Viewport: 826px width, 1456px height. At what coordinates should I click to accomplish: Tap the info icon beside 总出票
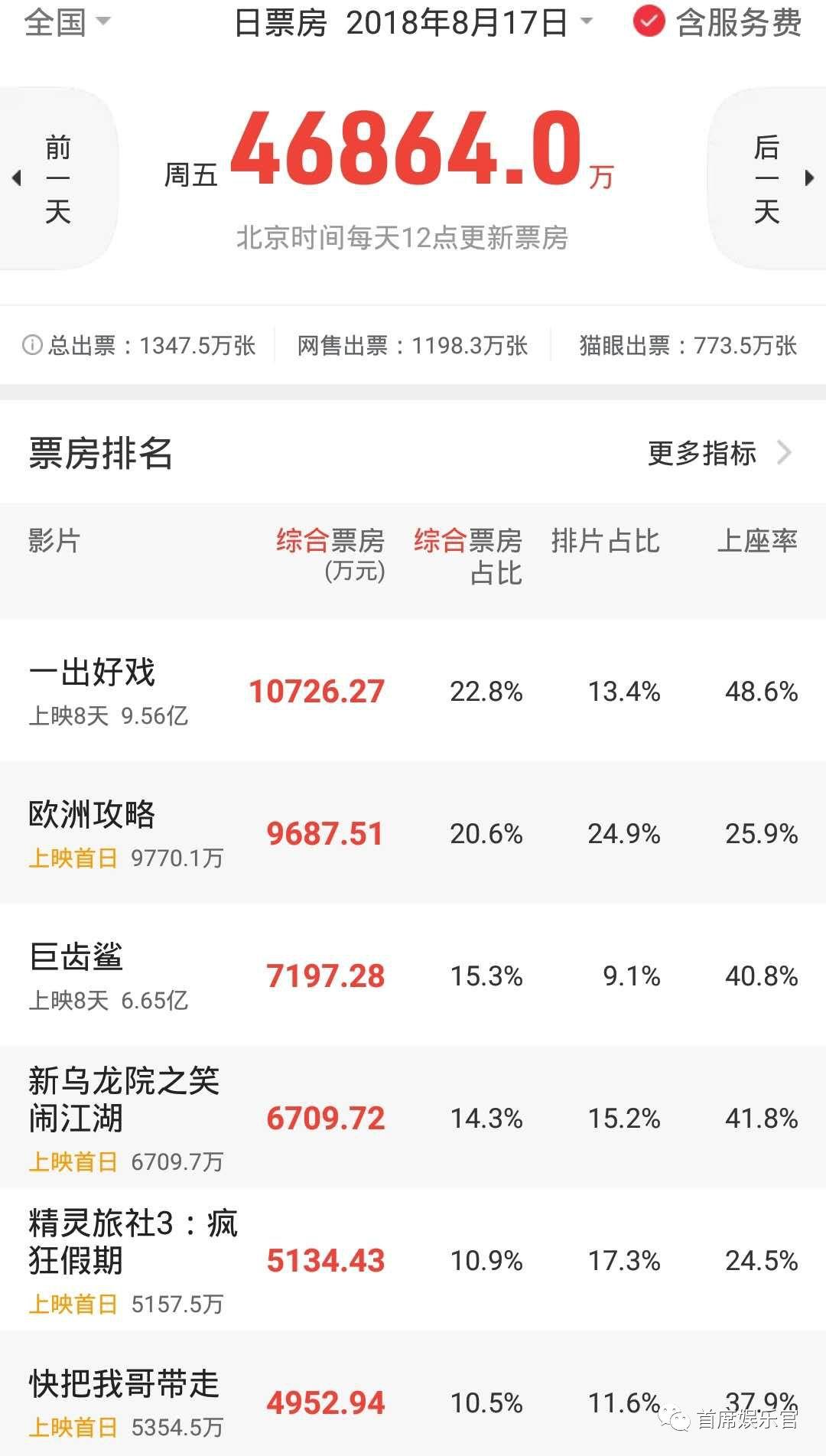point(32,346)
